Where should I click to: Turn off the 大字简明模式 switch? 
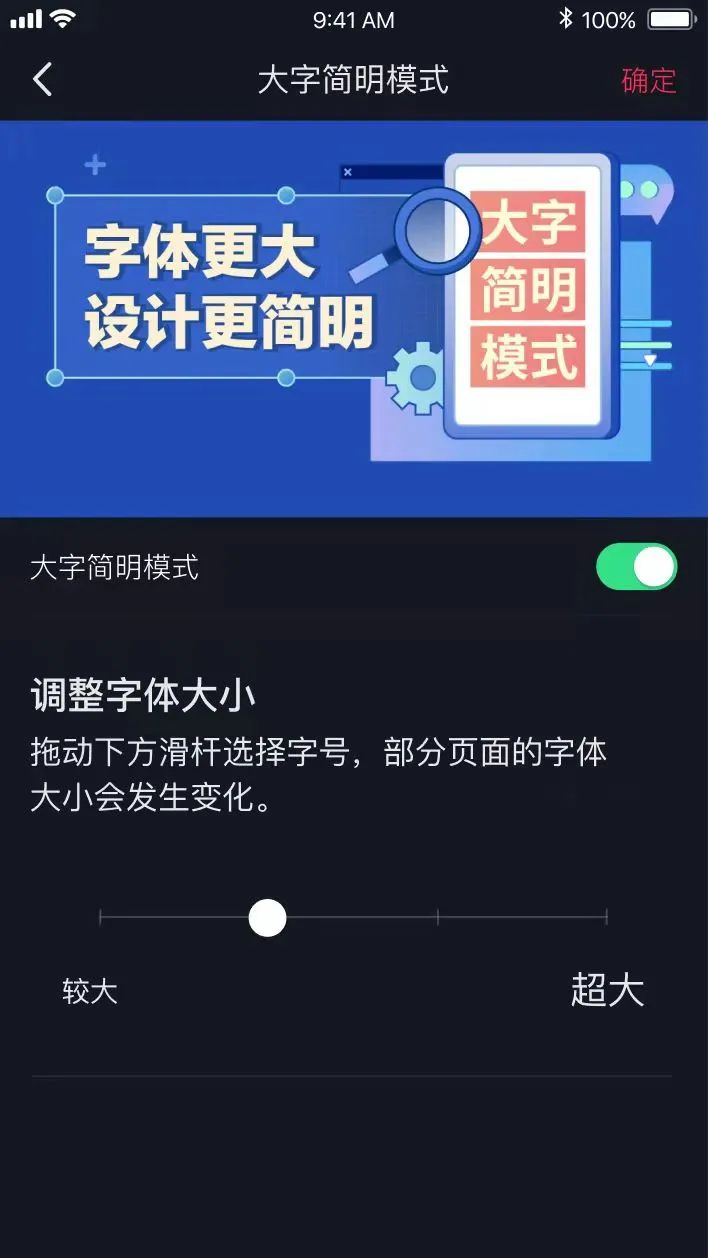pos(636,567)
